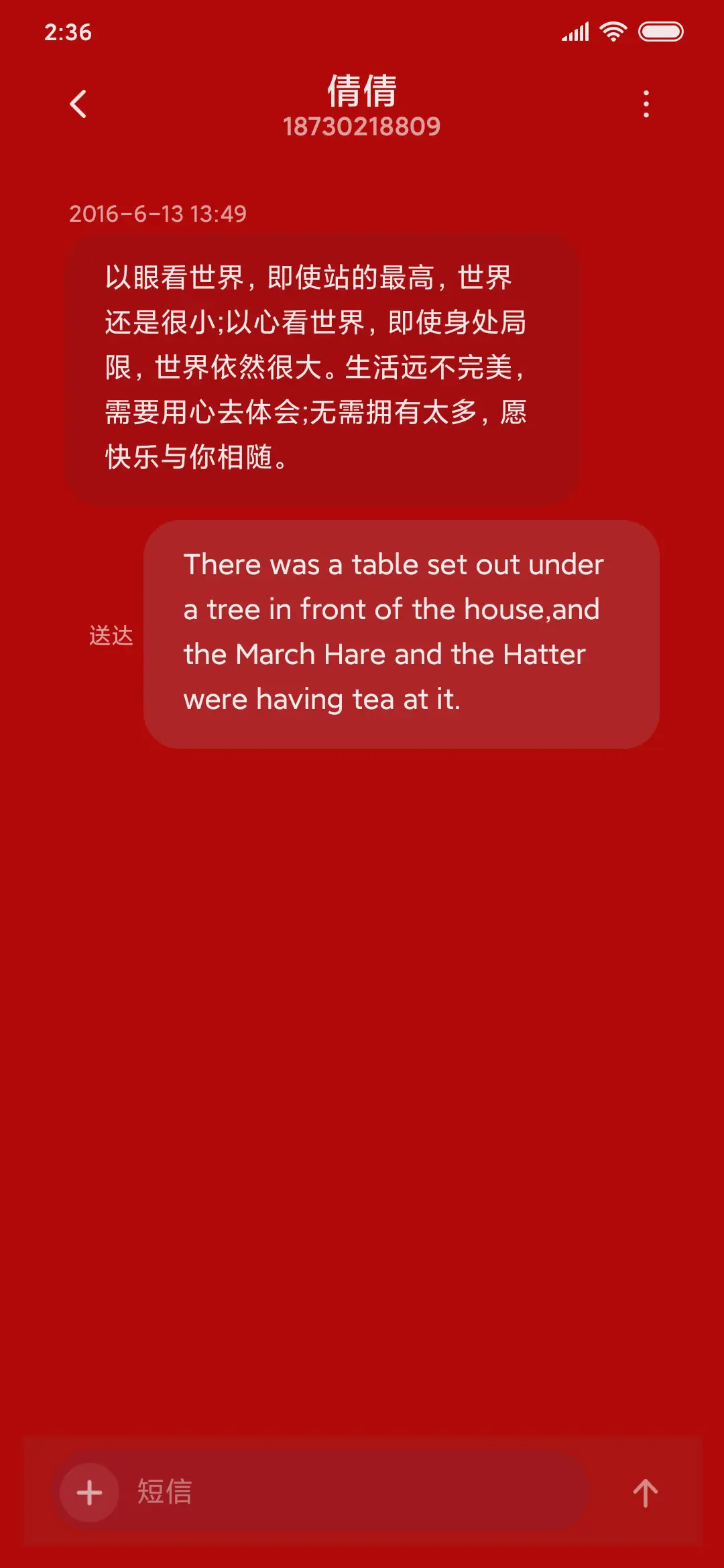Open the three-dot overflow menu
The width and height of the screenshot is (724, 1568).
[646, 104]
